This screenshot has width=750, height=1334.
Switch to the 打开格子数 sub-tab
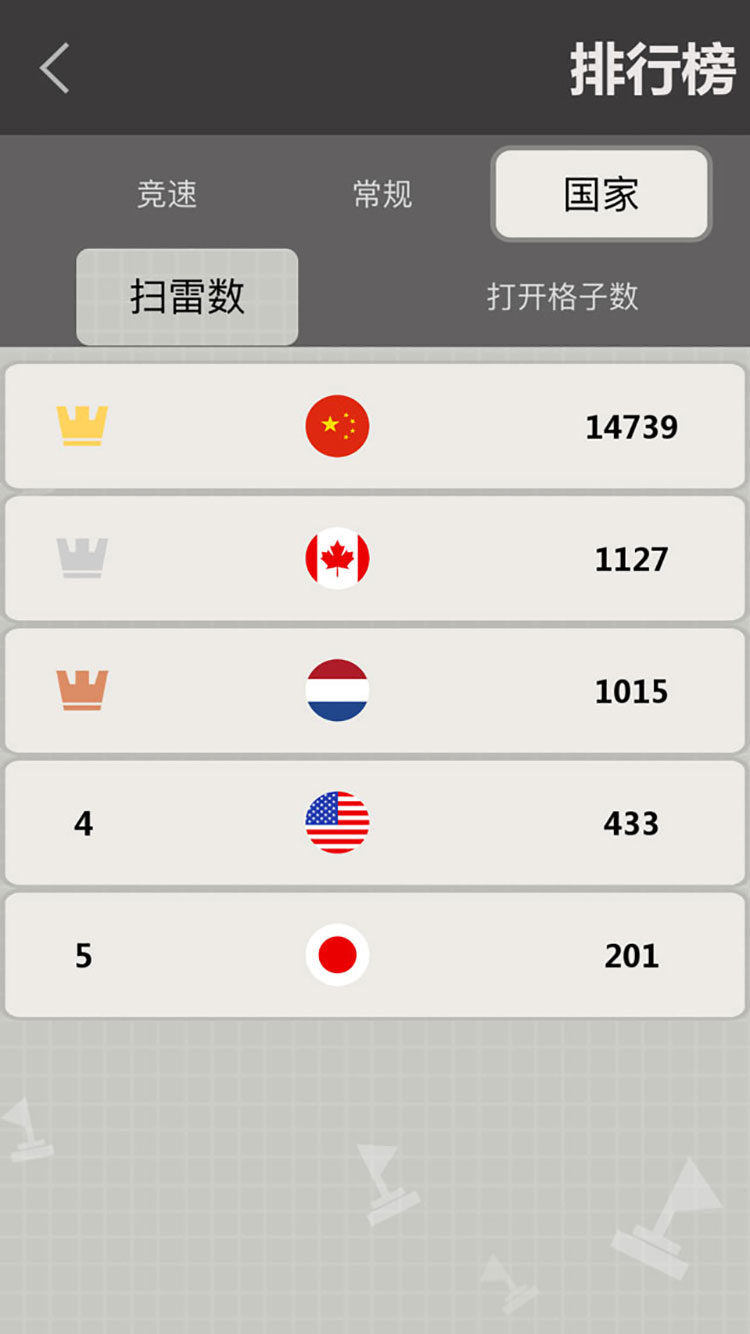562,297
